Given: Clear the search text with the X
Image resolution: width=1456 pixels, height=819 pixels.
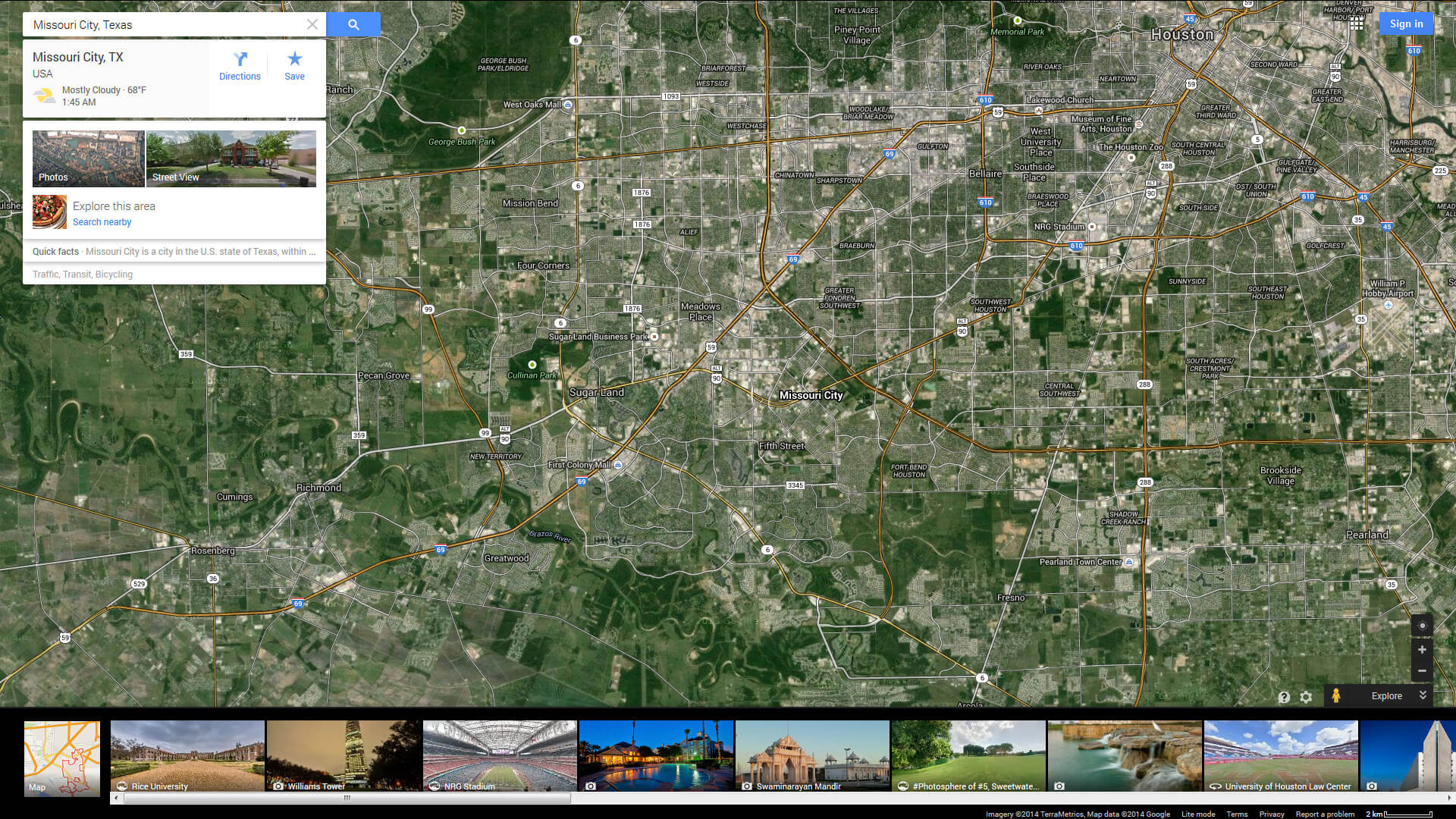Looking at the screenshot, I should pos(312,24).
